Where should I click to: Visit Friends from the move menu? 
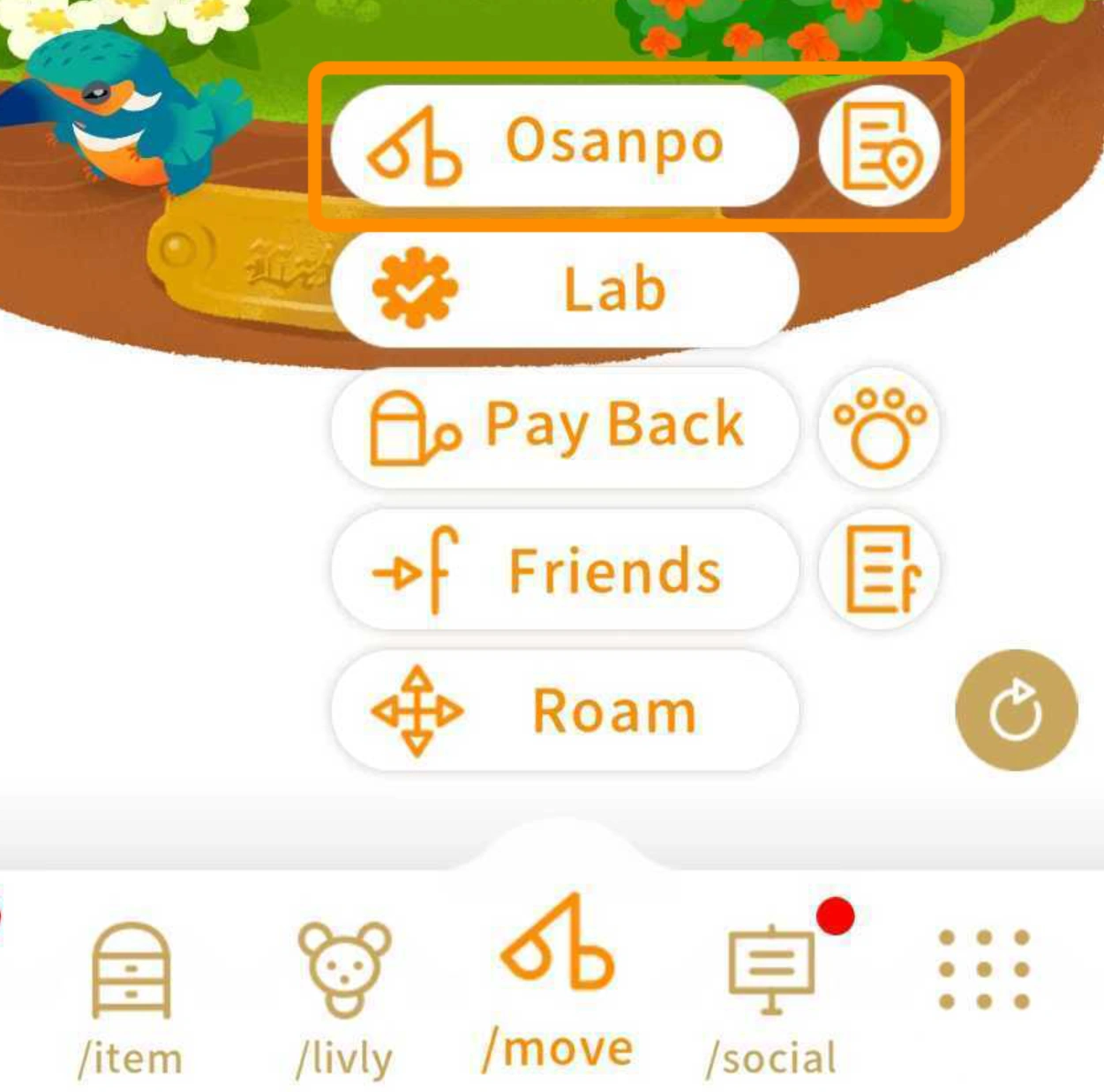tap(564, 569)
